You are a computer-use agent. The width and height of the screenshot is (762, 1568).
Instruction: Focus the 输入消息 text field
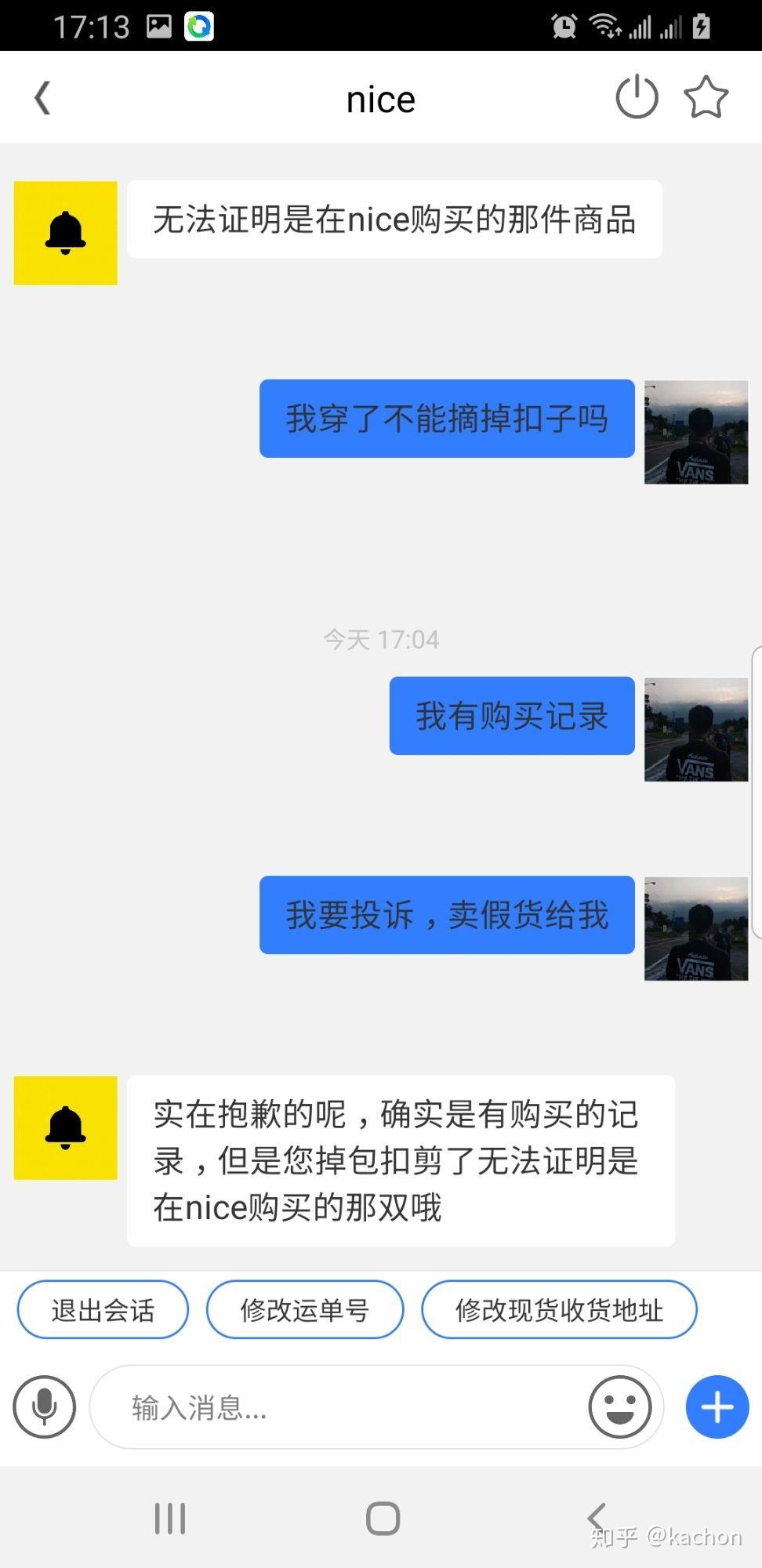(337, 1407)
